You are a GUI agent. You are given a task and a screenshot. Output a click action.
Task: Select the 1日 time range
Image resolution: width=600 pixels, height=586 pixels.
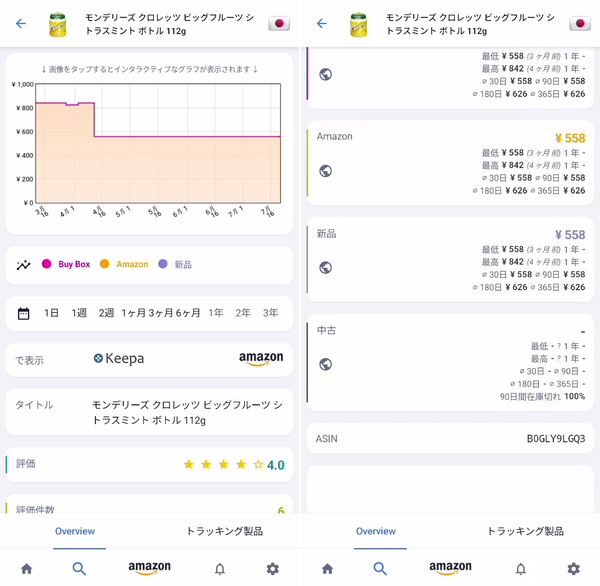click(x=51, y=313)
